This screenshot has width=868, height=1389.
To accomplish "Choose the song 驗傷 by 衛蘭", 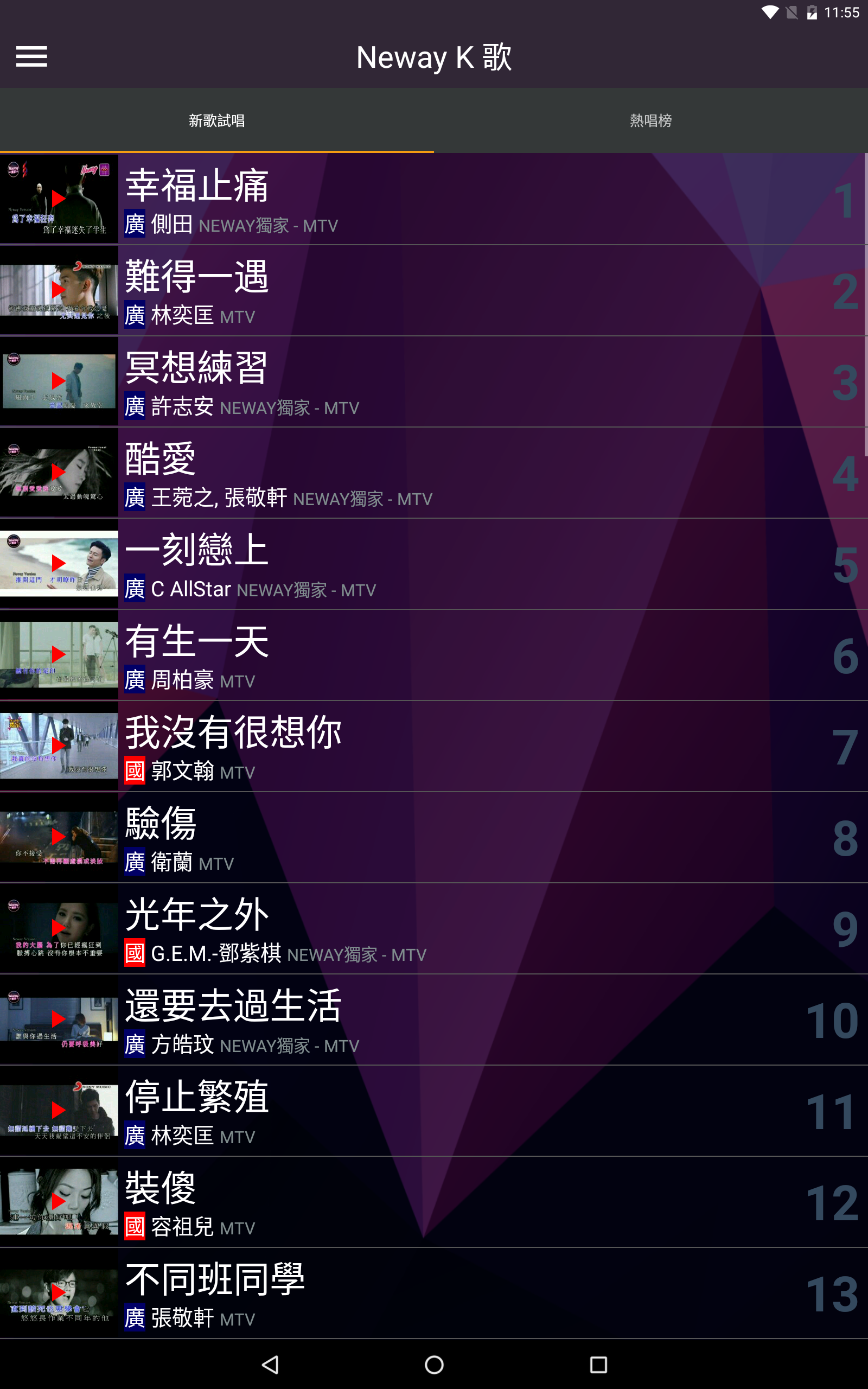I will 434,837.
